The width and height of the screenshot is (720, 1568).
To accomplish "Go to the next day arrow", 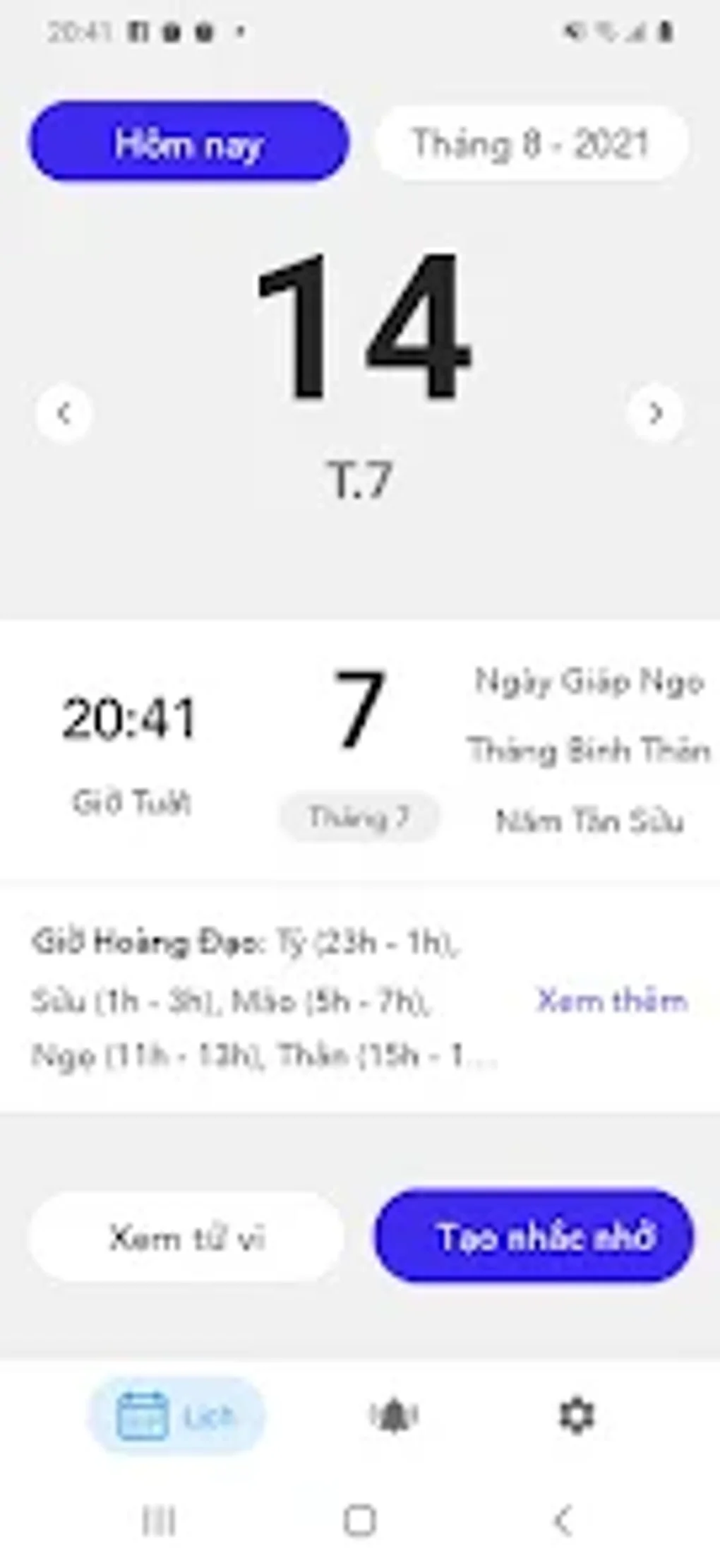I will (655, 414).
